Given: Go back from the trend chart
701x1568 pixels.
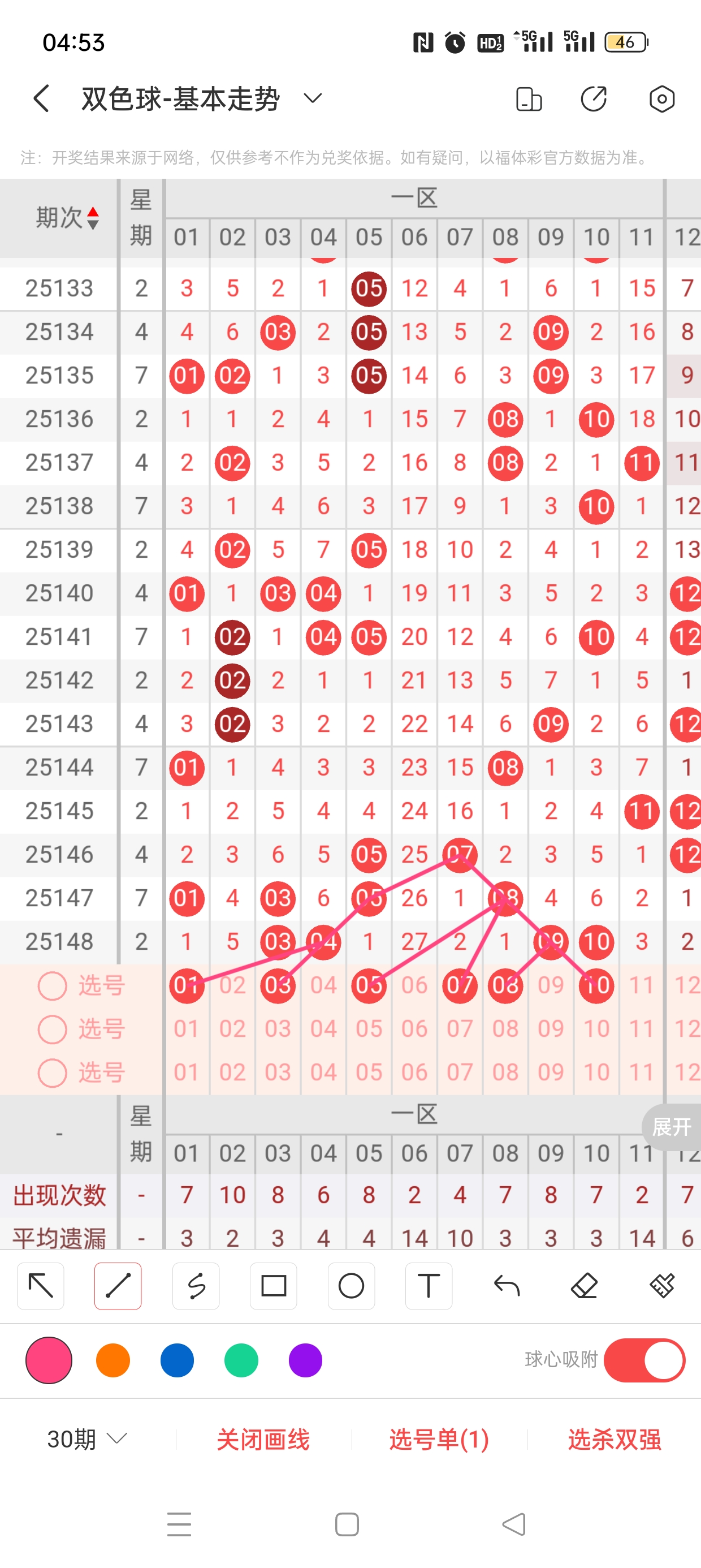Looking at the screenshot, I should pos(41,98).
